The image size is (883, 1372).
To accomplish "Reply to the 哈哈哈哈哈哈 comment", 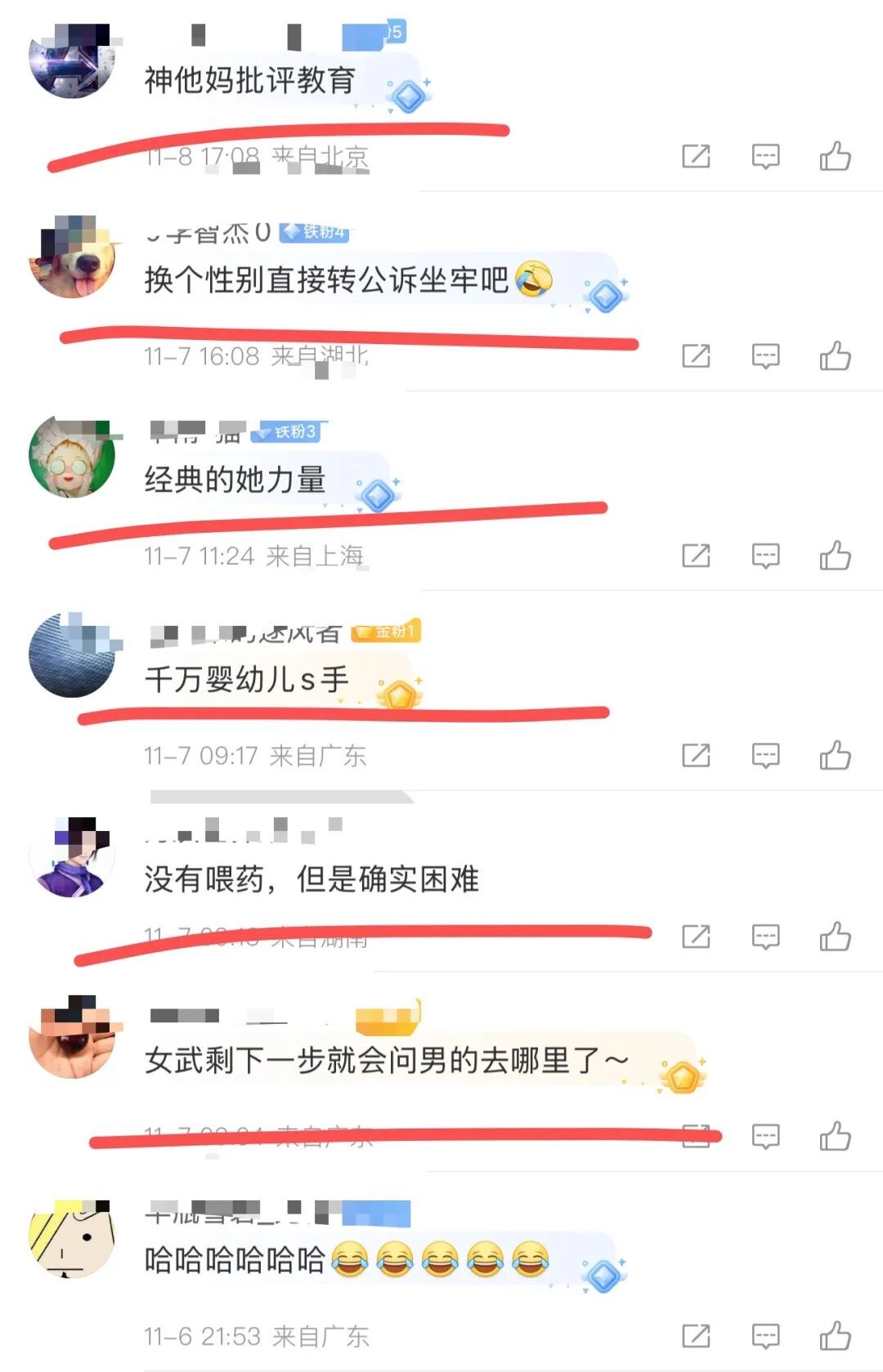I will (x=765, y=1336).
